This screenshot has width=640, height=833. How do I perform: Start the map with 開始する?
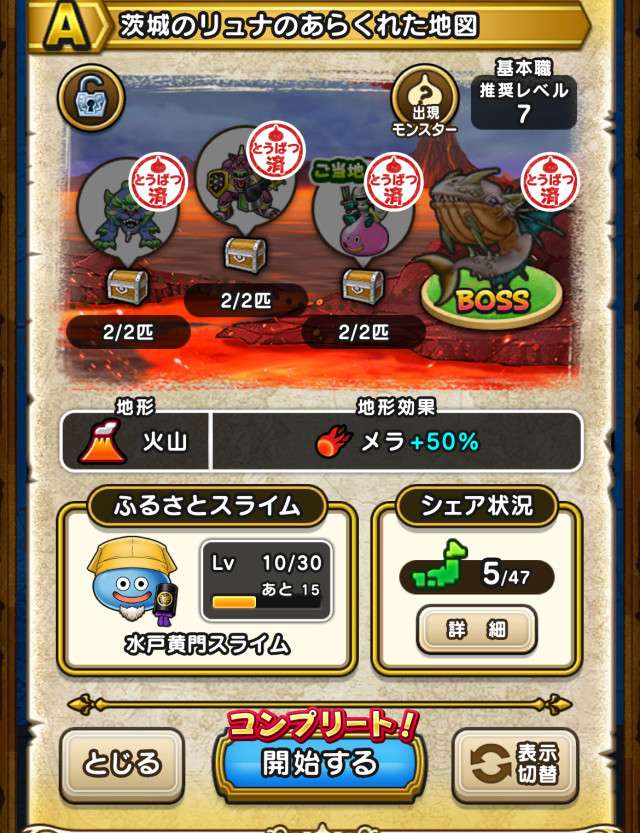[319, 762]
